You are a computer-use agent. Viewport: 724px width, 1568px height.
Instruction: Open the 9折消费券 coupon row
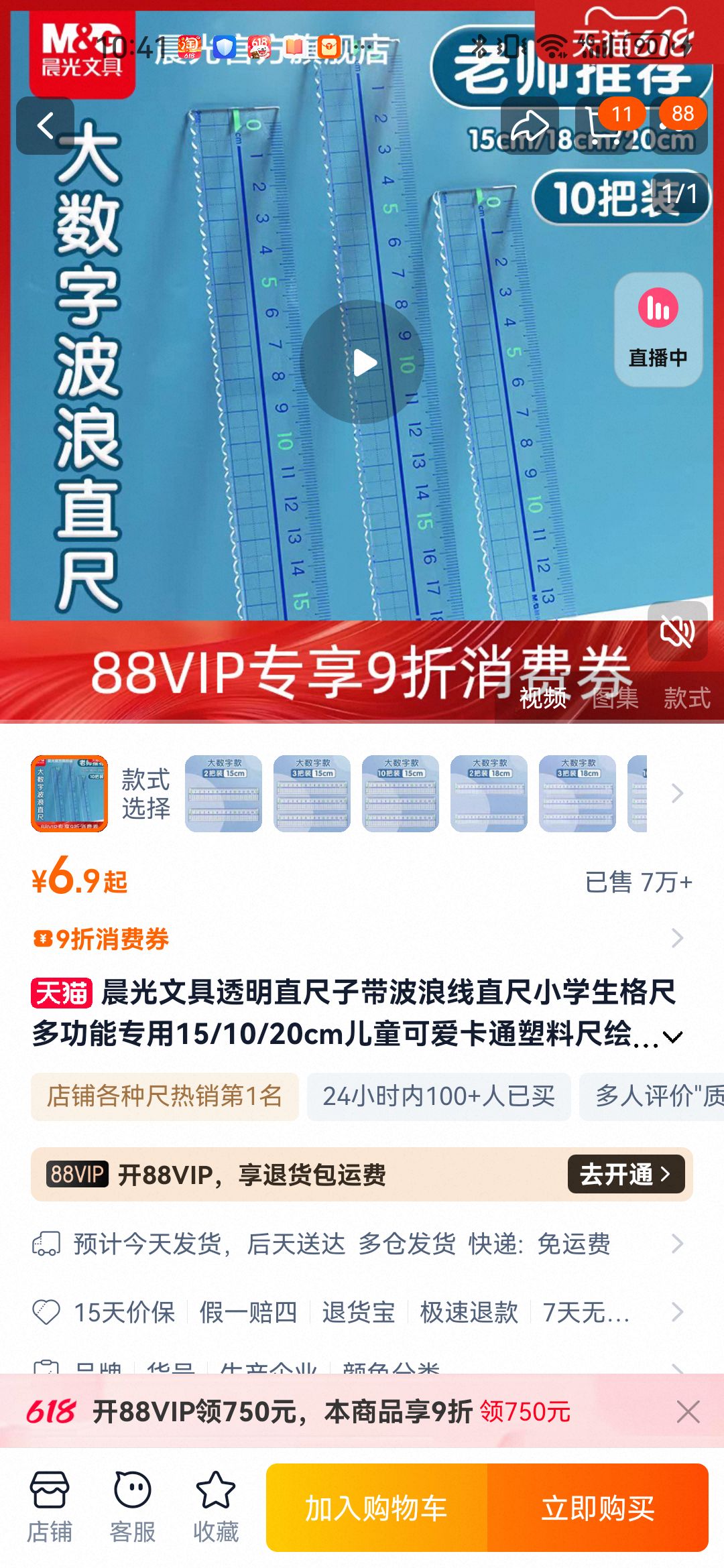click(x=362, y=938)
